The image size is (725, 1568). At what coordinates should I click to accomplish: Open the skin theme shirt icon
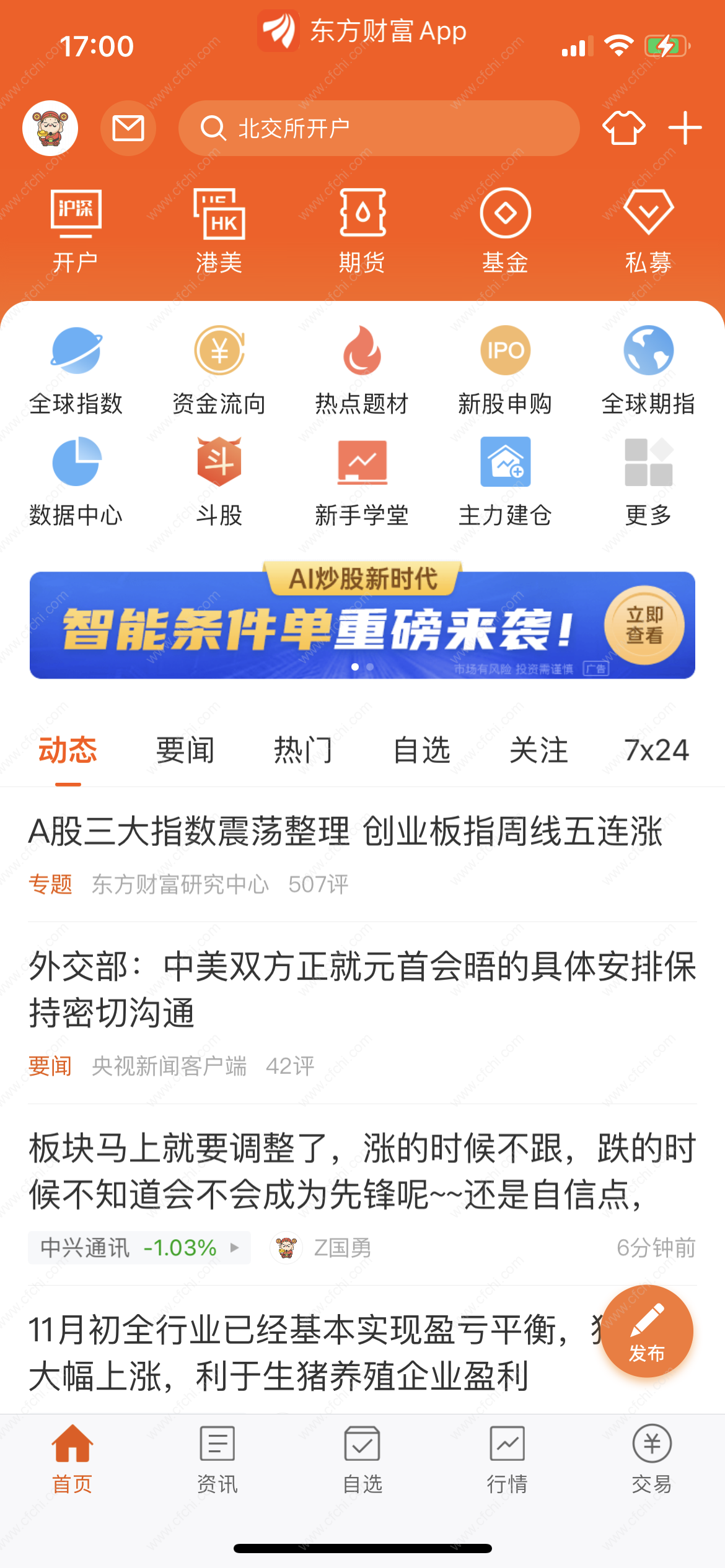623,128
